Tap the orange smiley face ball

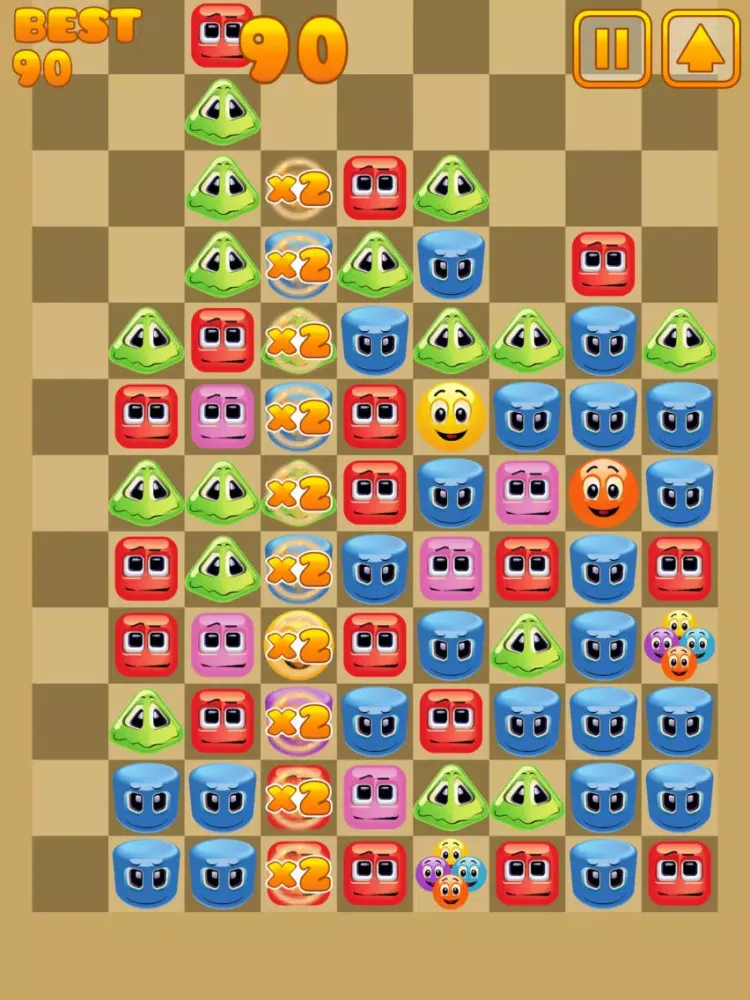coord(604,492)
